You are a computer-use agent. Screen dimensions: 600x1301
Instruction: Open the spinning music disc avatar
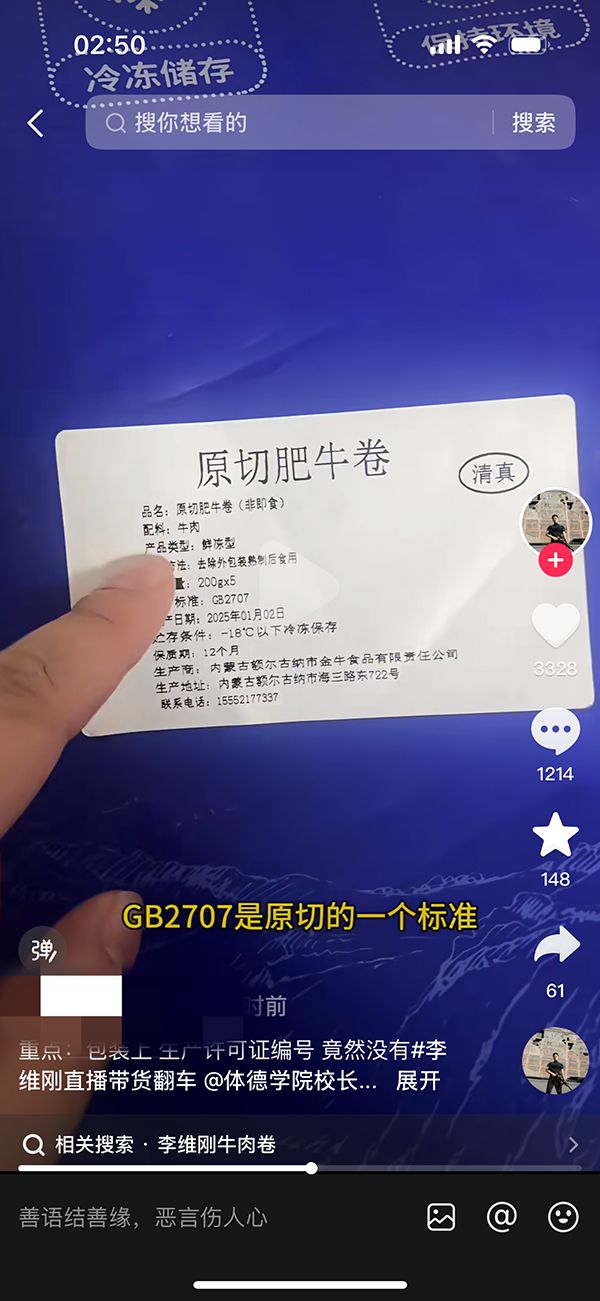click(555, 1061)
